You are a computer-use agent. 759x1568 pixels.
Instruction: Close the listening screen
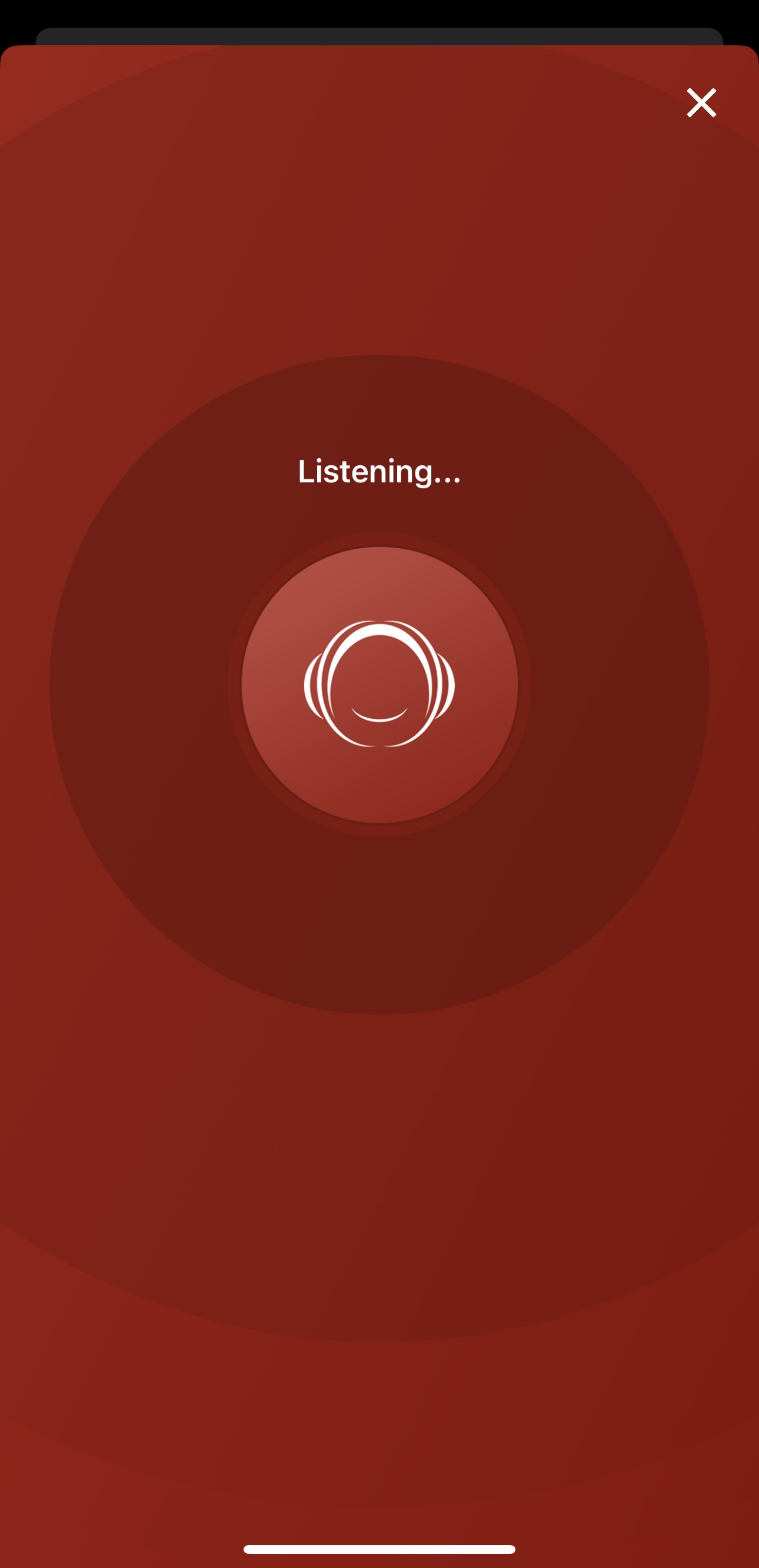click(x=701, y=102)
